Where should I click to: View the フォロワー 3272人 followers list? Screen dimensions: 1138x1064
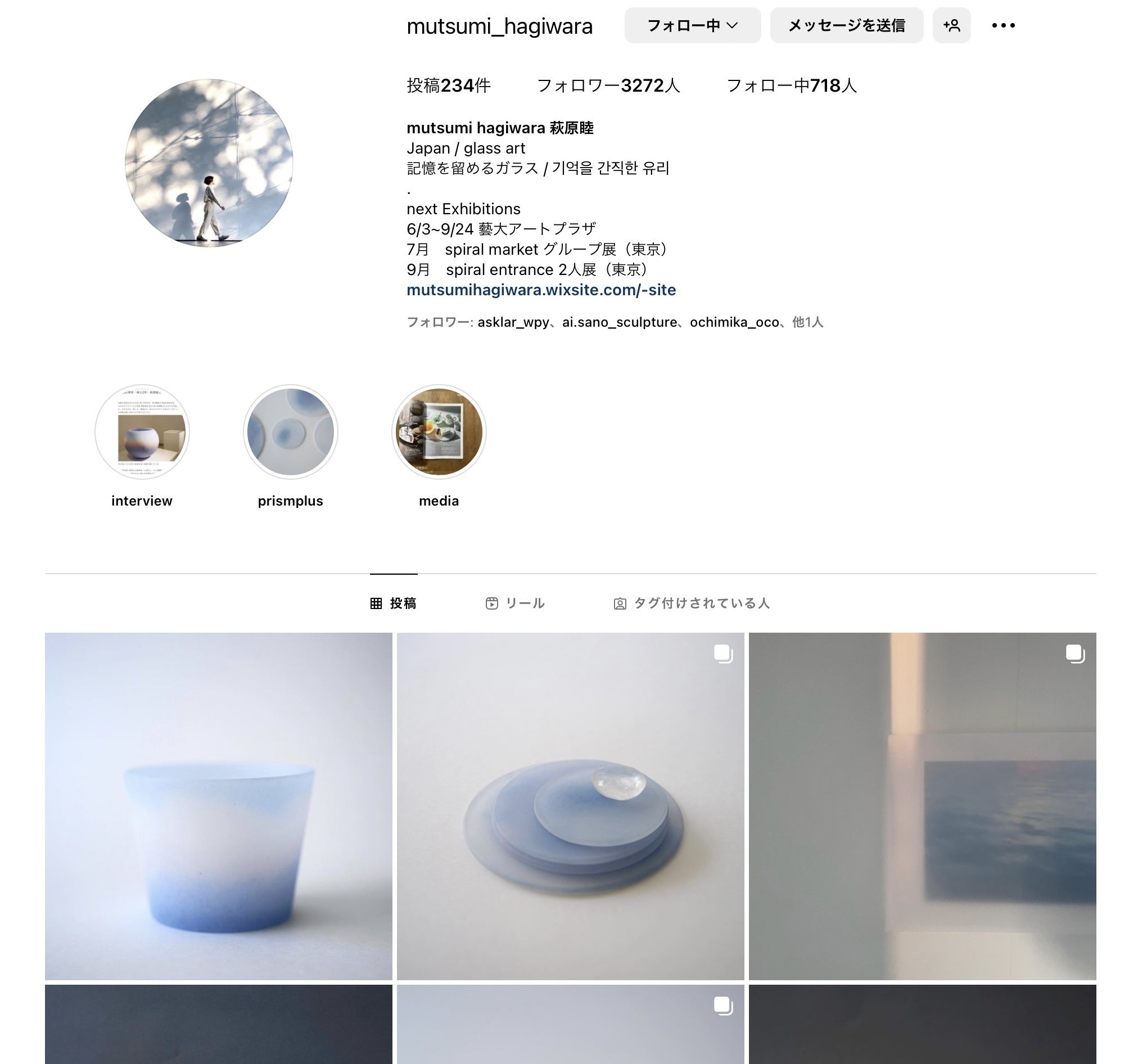click(608, 86)
